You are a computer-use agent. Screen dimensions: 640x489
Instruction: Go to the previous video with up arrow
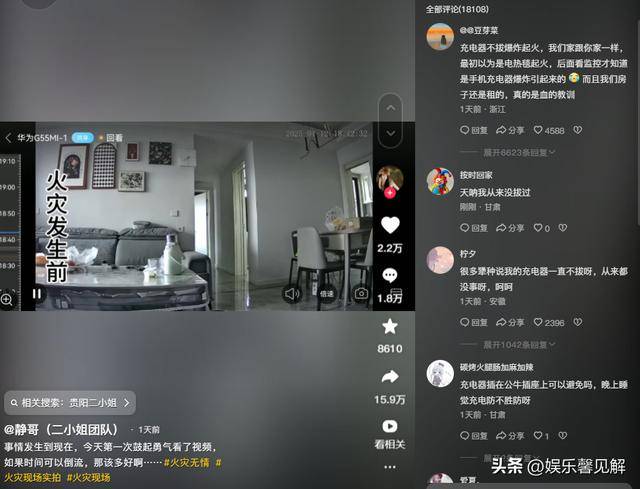click(392, 109)
